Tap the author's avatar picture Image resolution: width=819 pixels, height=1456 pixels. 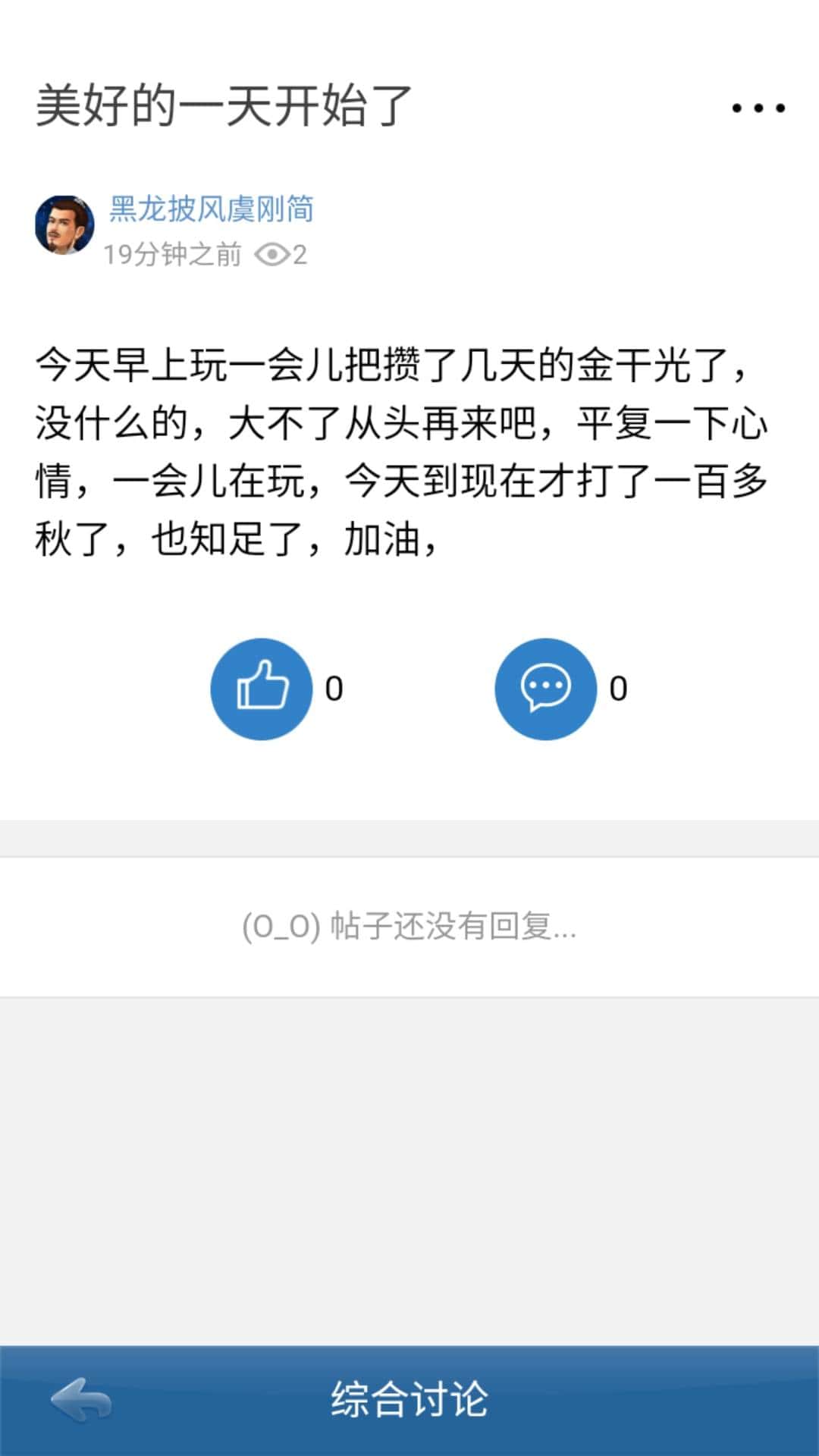tap(67, 224)
